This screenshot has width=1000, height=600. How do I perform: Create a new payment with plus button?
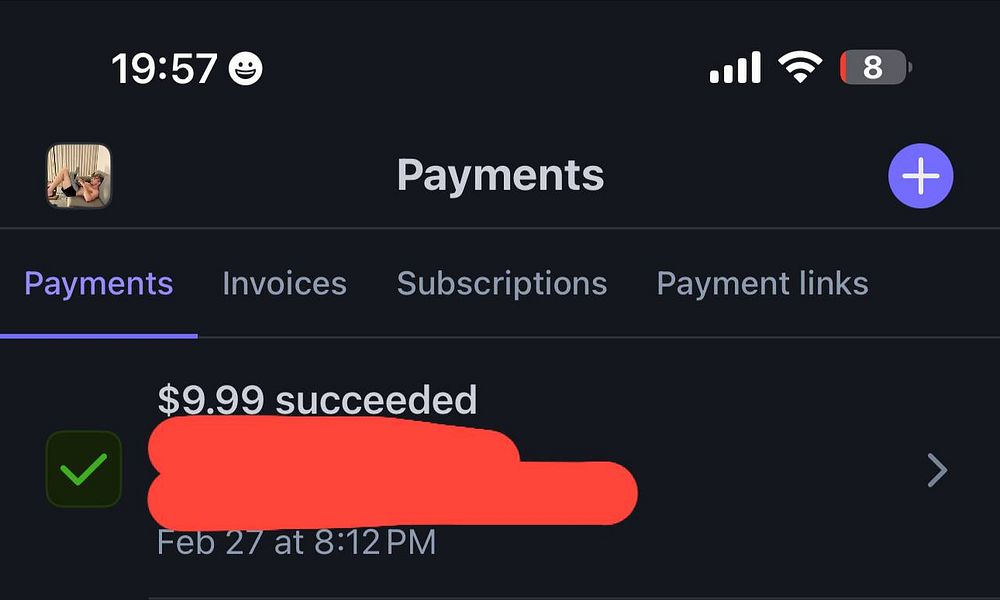(920, 177)
